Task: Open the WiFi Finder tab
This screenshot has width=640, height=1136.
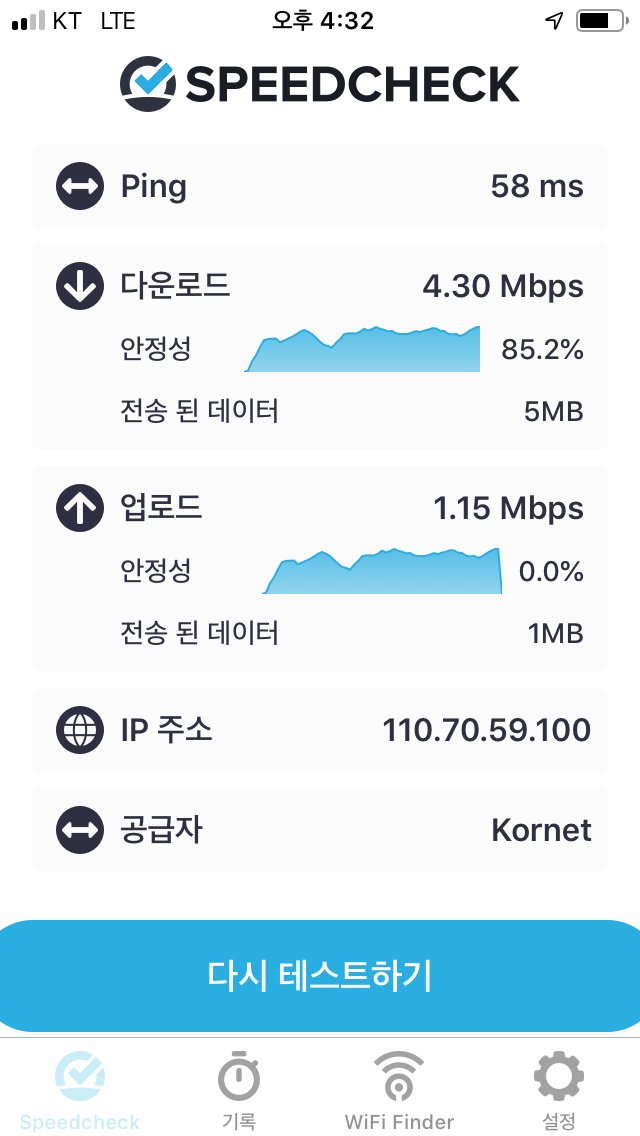Action: tap(399, 1089)
